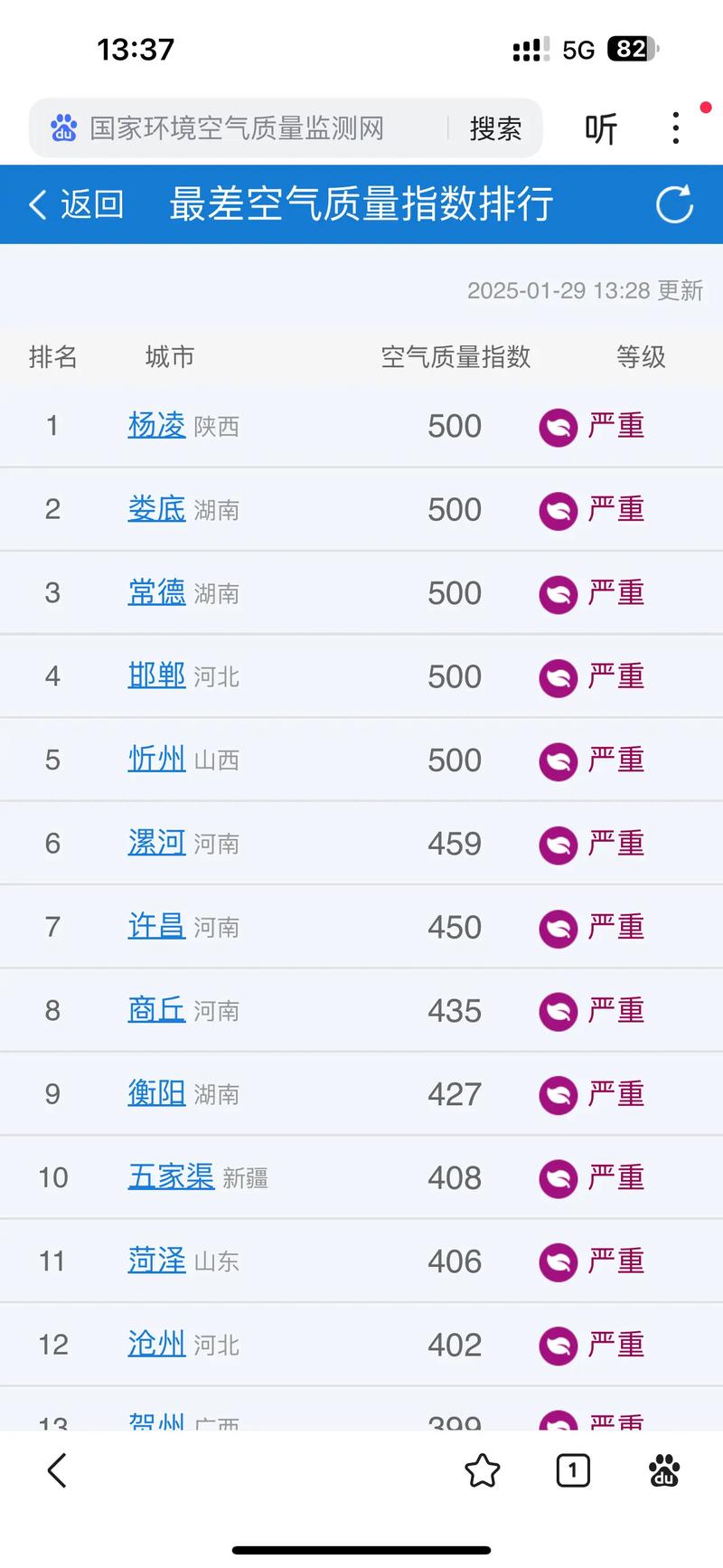Image resolution: width=723 pixels, height=1568 pixels.
Task: Tap the address bar showing 国家环境空气质量监测网
Action: pos(235,128)
